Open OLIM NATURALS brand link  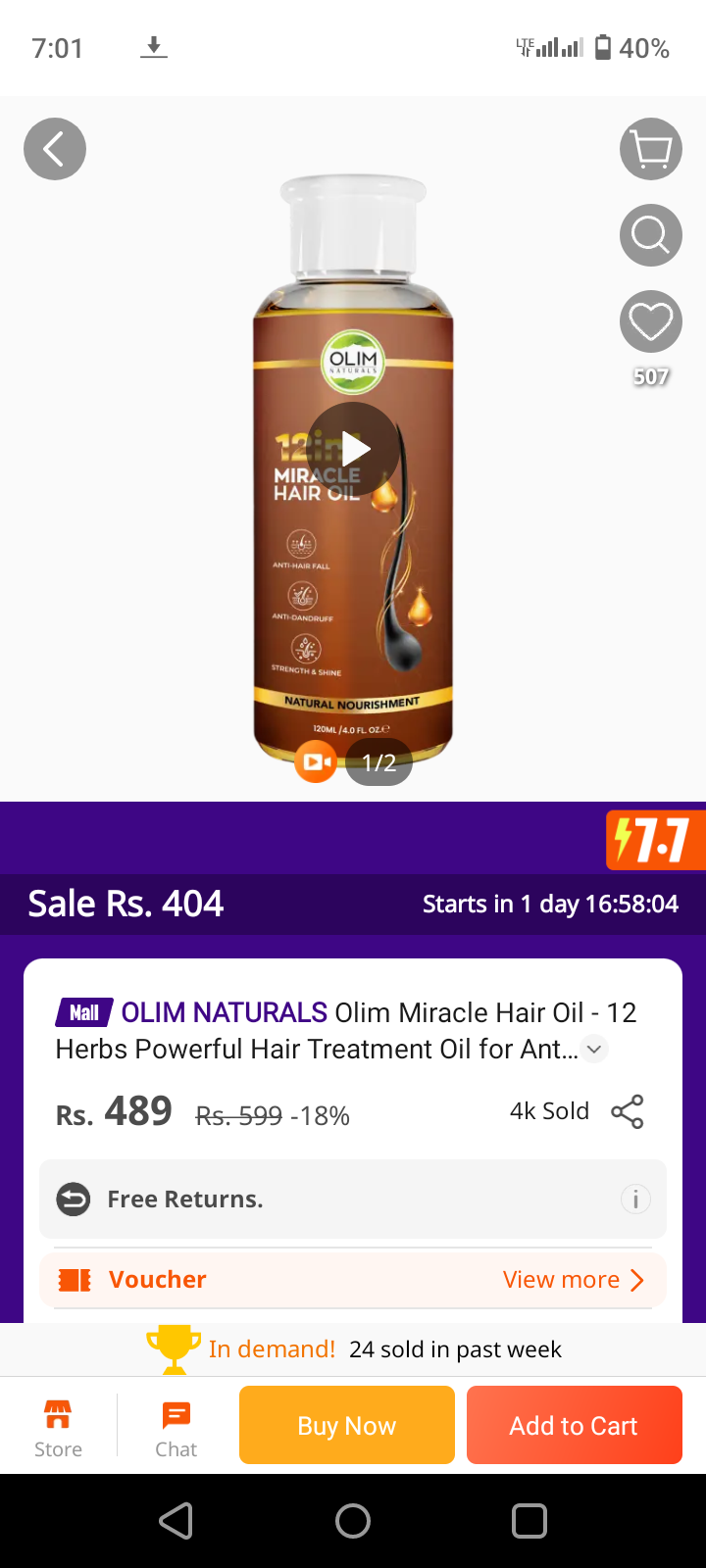(x=224, y=1012)
